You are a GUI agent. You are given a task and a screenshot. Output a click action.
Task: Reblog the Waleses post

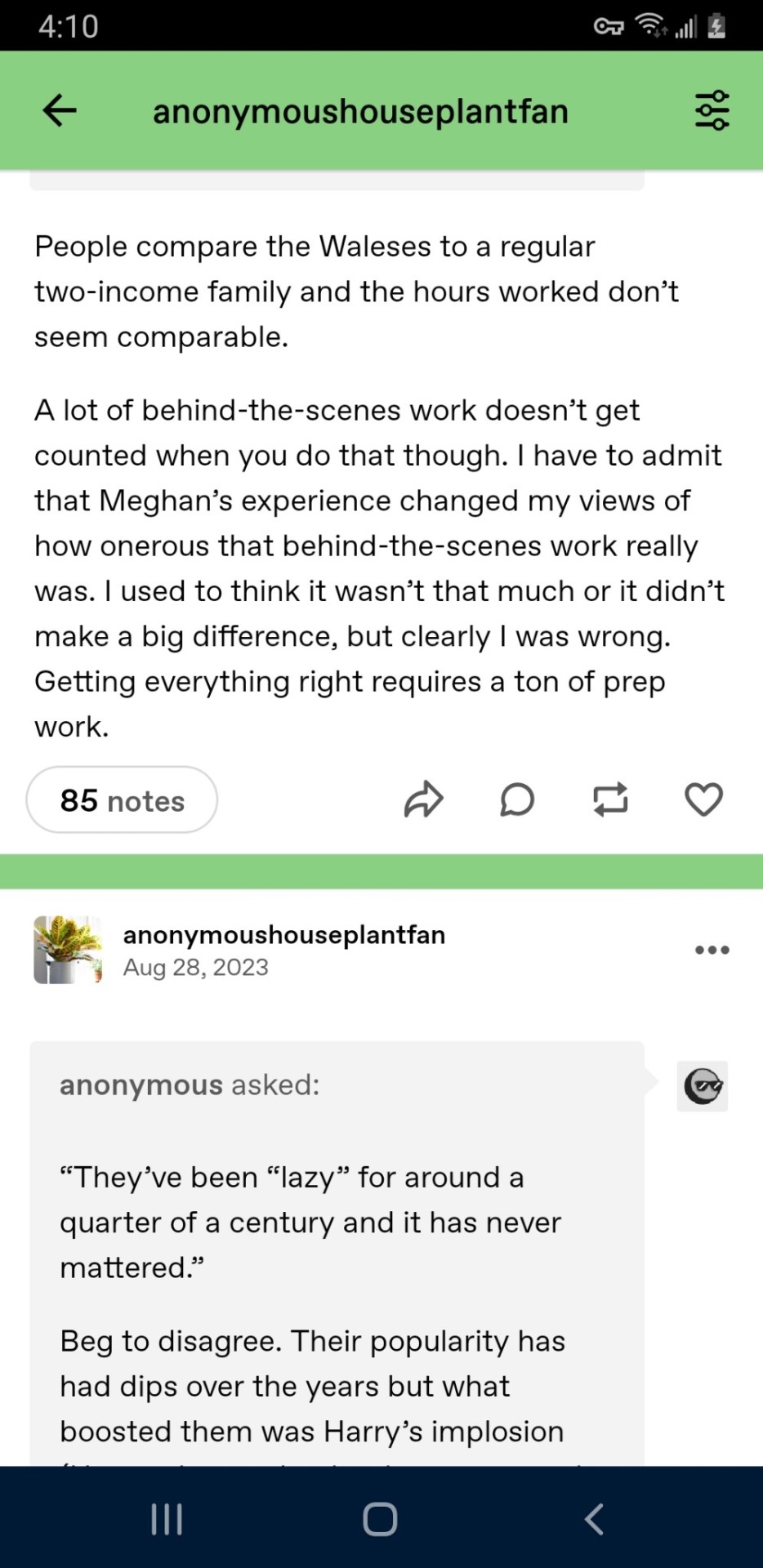[610, 800]
